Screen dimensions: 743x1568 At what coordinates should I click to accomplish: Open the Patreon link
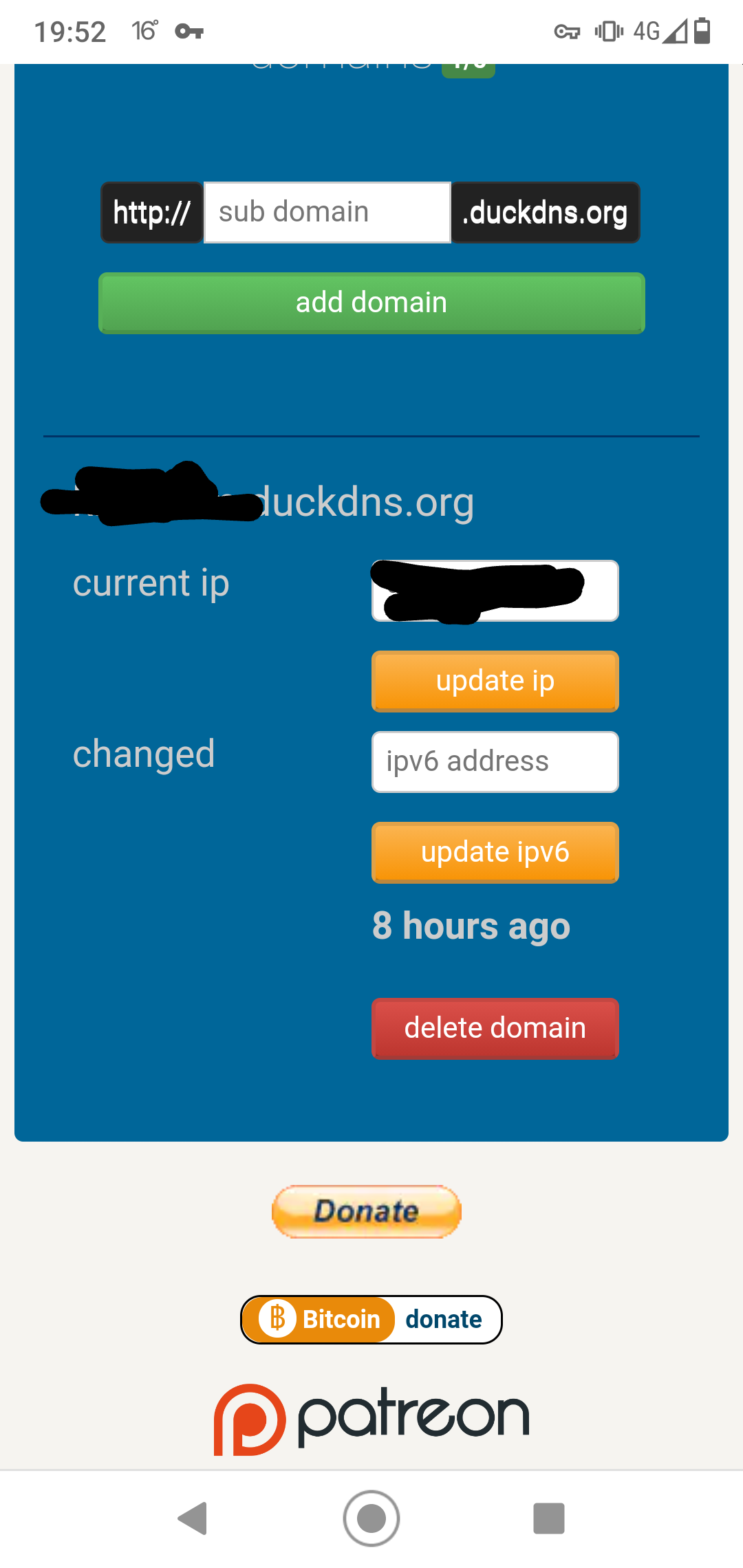coord(371,1418)
